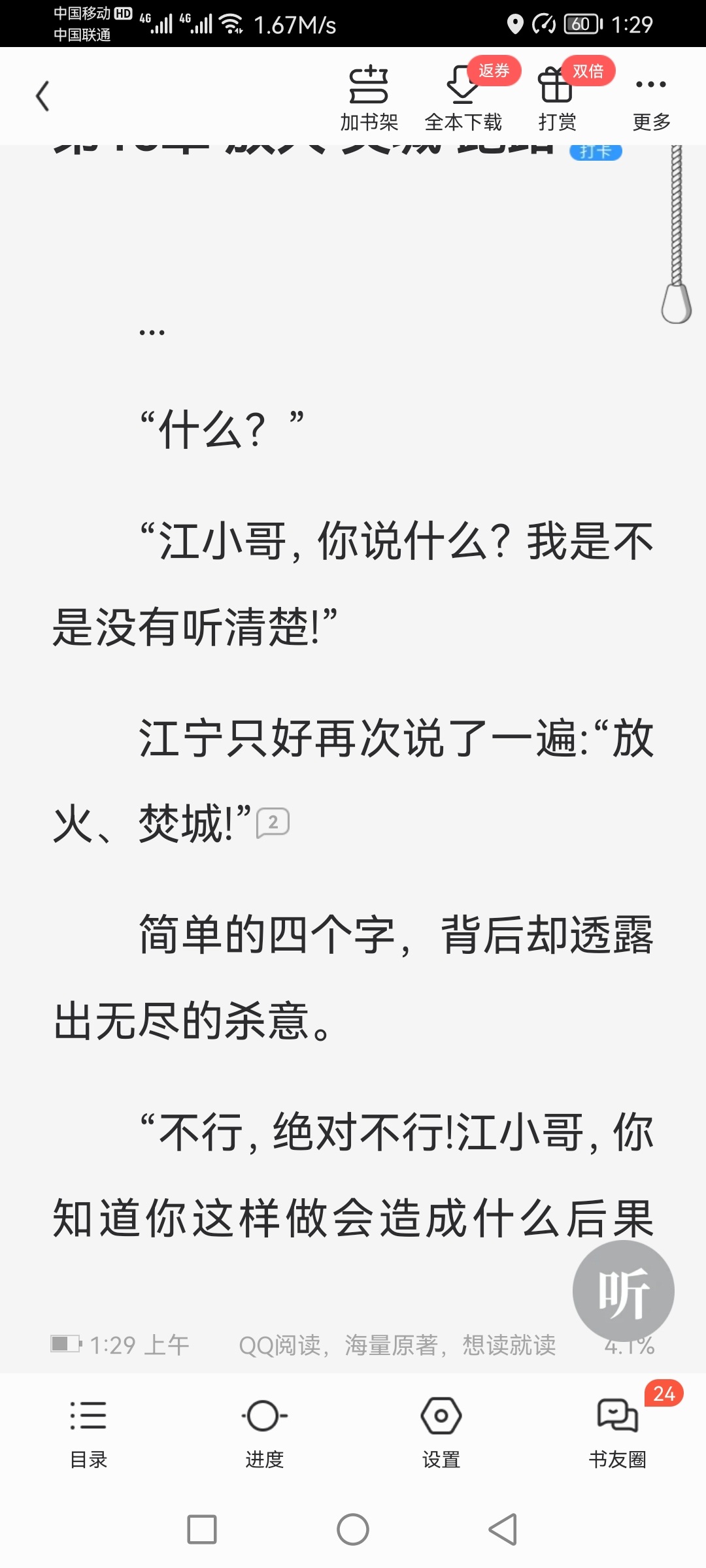Go back using the top-left arrow
Screen dimensions: 706x1568
pos(43,96)
